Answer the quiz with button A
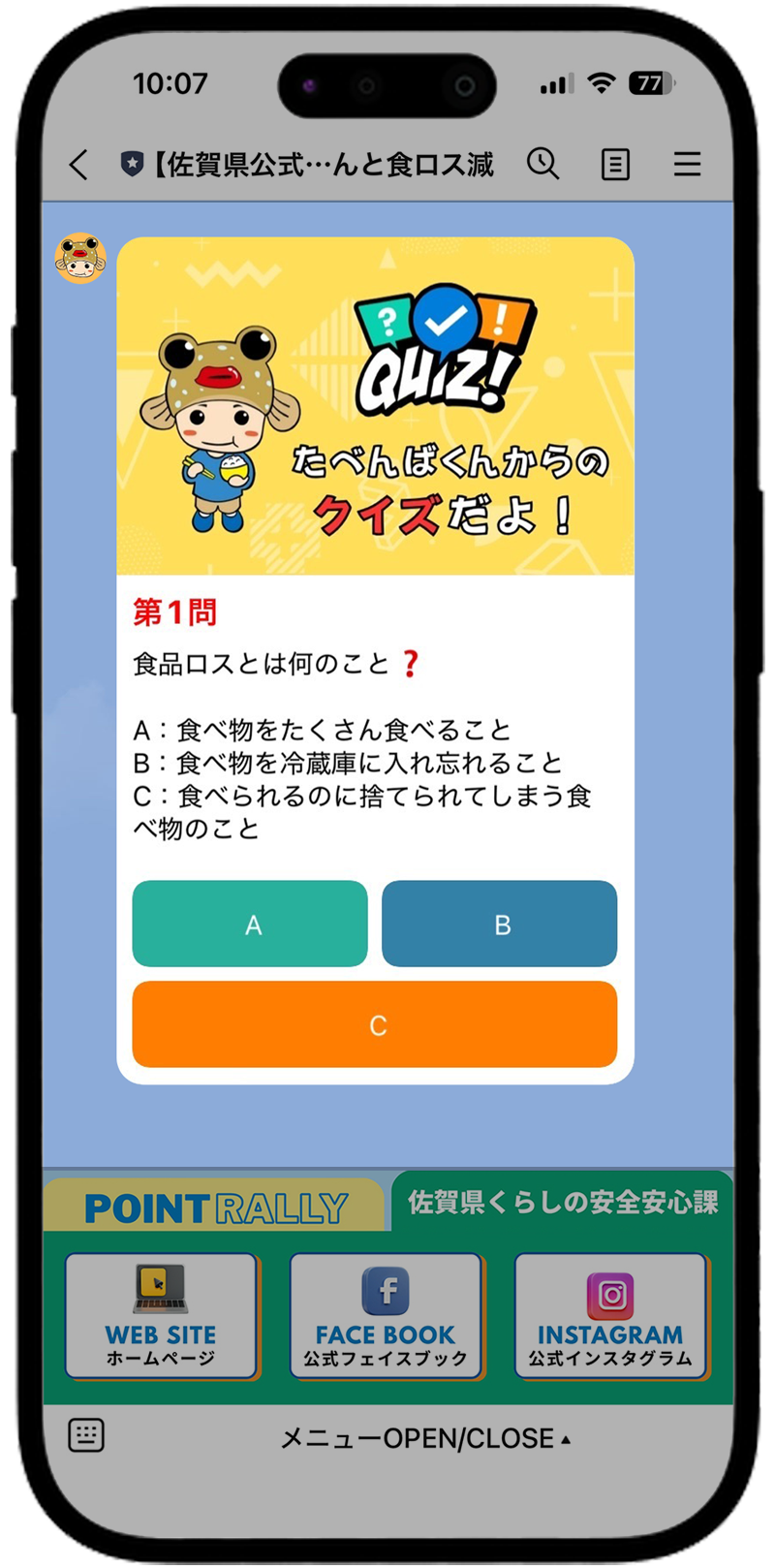 pos(250,925)
